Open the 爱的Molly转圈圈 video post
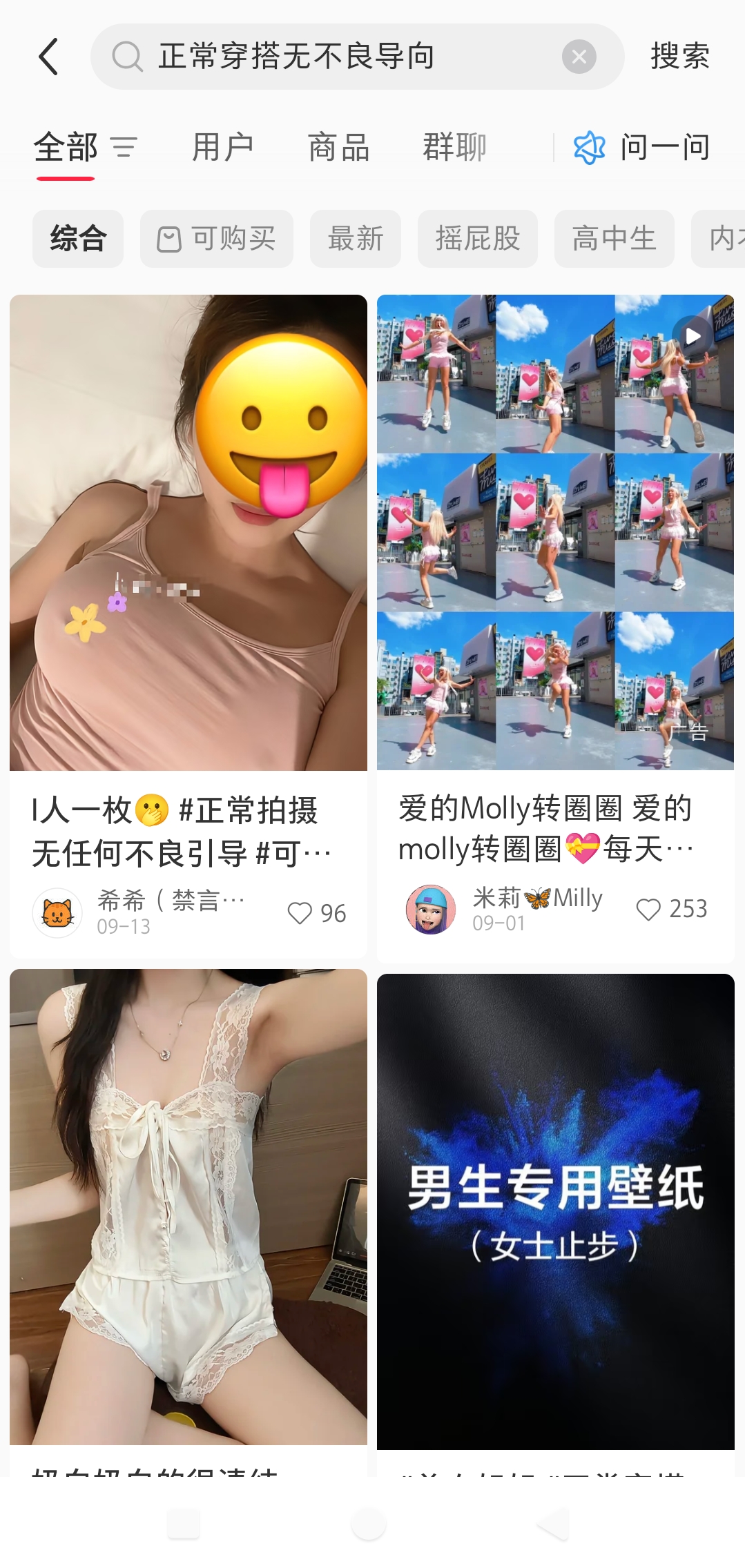This screenshot has height=1568, width=745. click(x=555, y=533)
